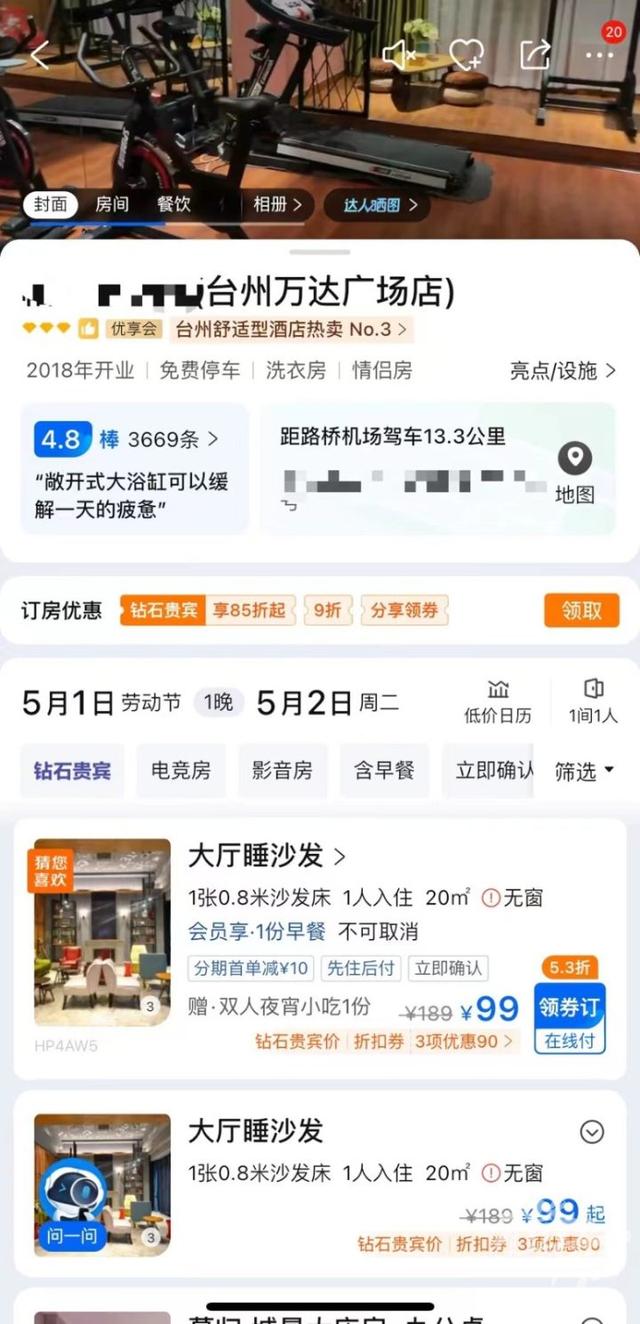Go back to the previous page

(x=40, y=55)
